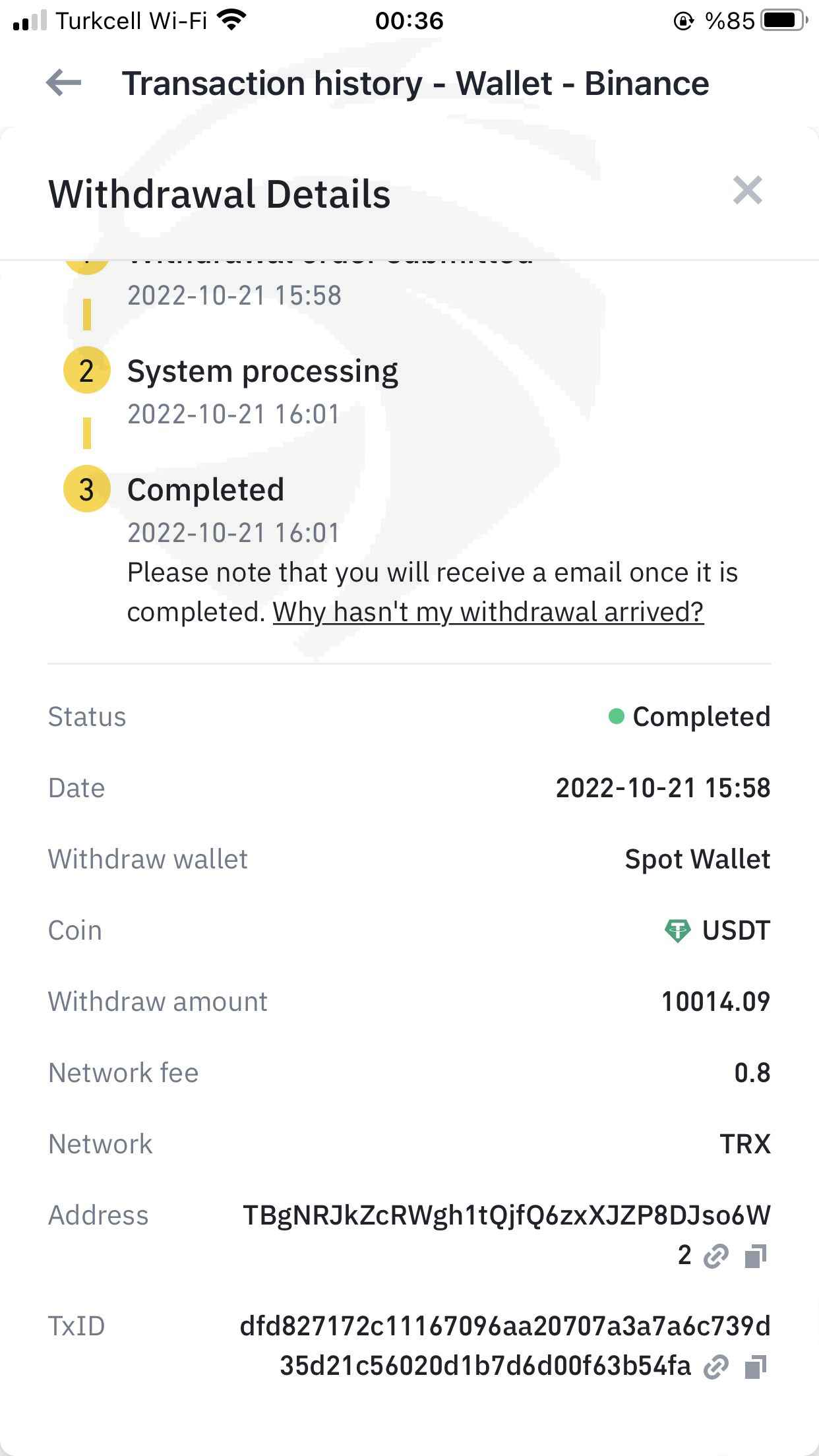The height and width of the screenshot is (1456, 819).
Task: Go back using the arrow icon
Action: pos(63,83)
